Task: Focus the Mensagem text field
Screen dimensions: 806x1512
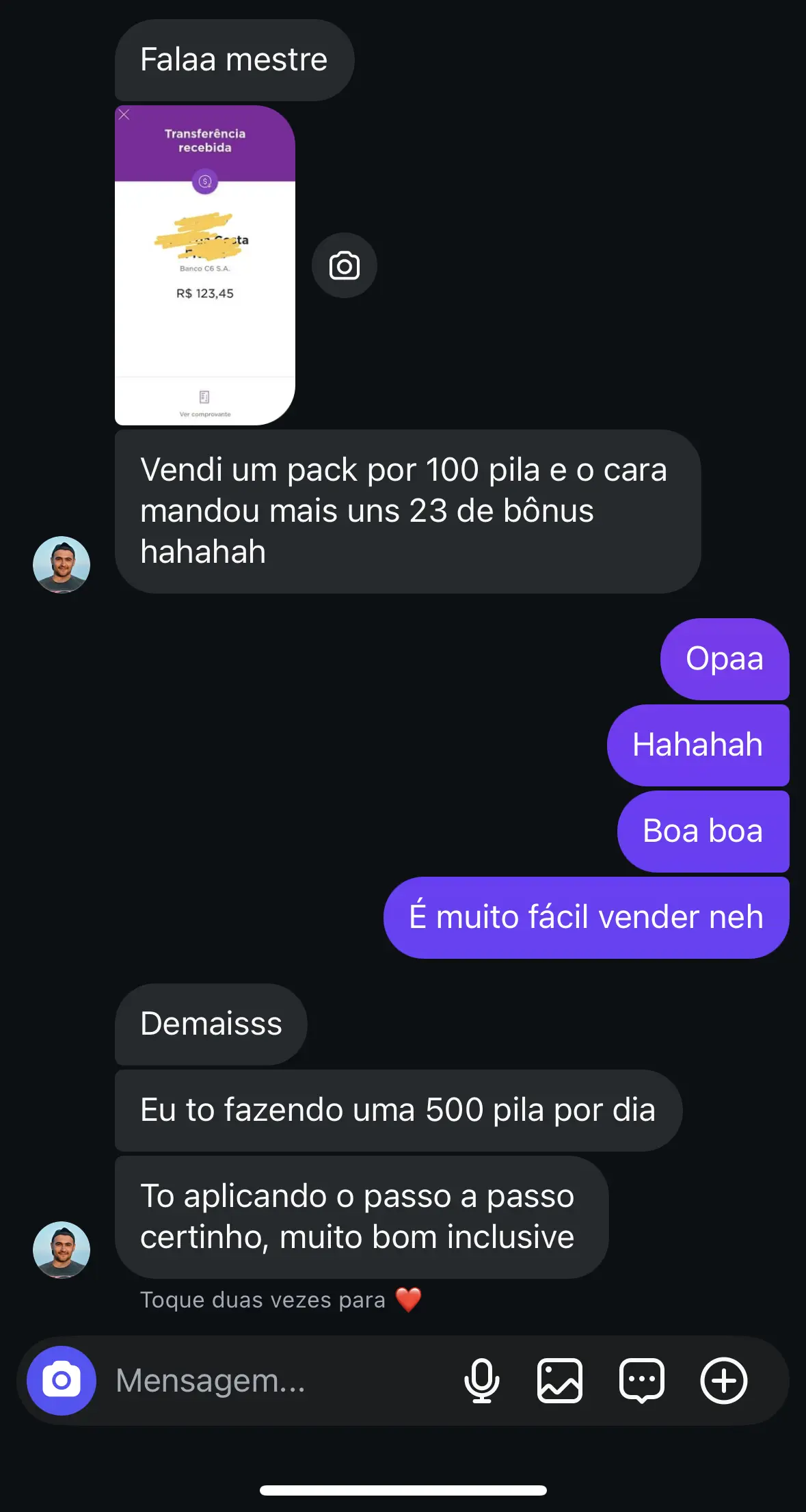Action: pos(273,1380)
